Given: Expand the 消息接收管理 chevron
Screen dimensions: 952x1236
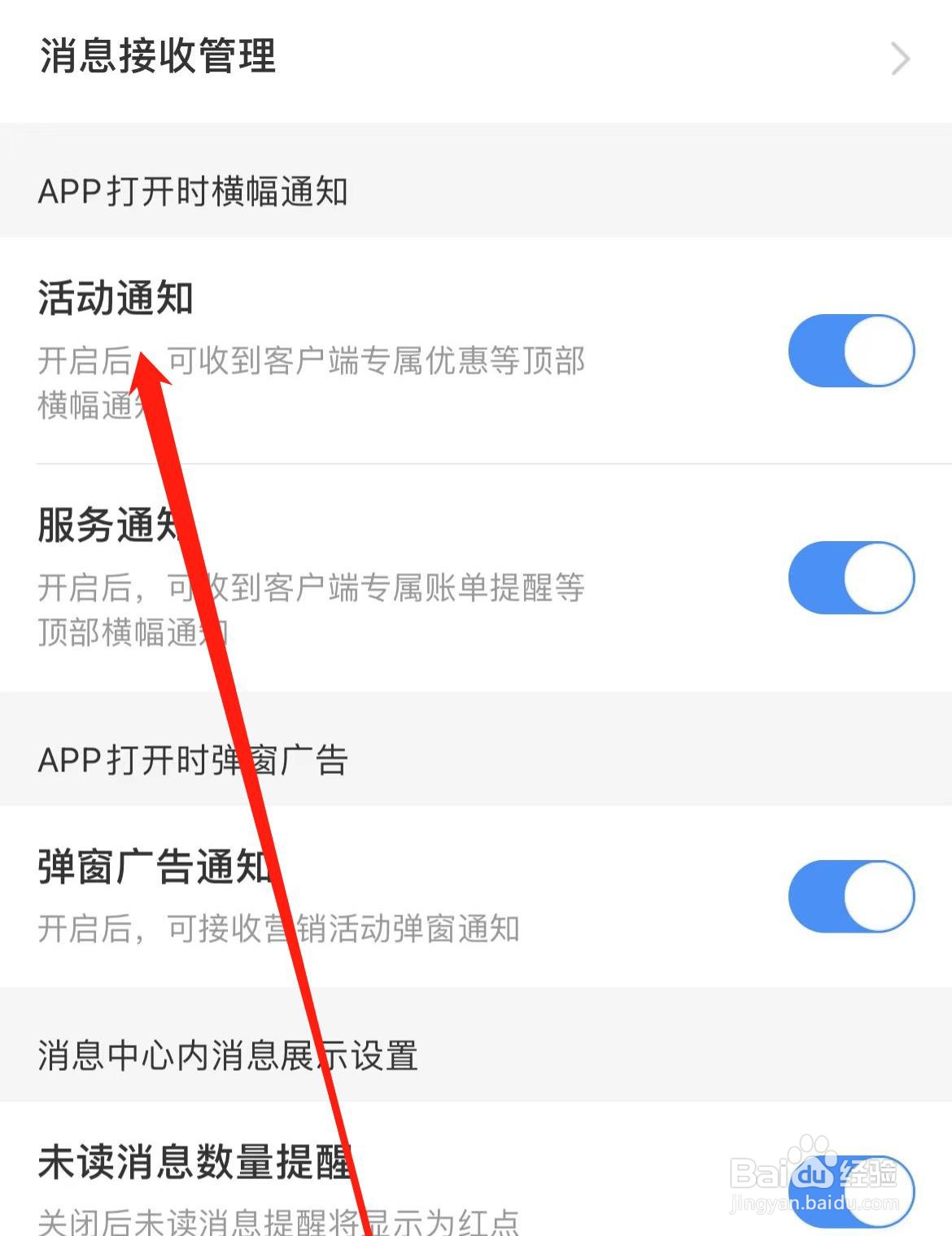Looking at the screenshot, I should (897, 57).
